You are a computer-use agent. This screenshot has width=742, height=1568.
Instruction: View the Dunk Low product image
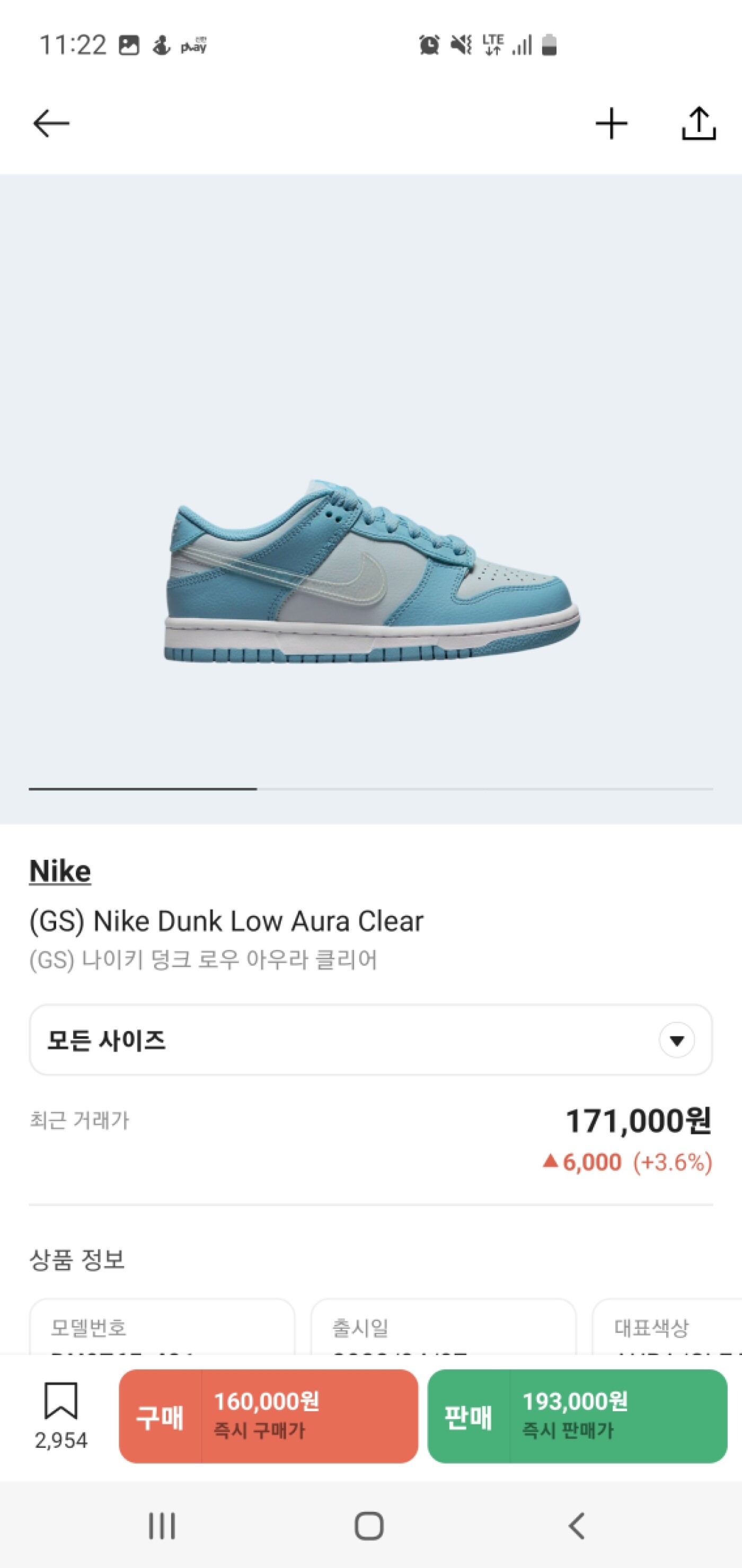[x=372, y=572]
